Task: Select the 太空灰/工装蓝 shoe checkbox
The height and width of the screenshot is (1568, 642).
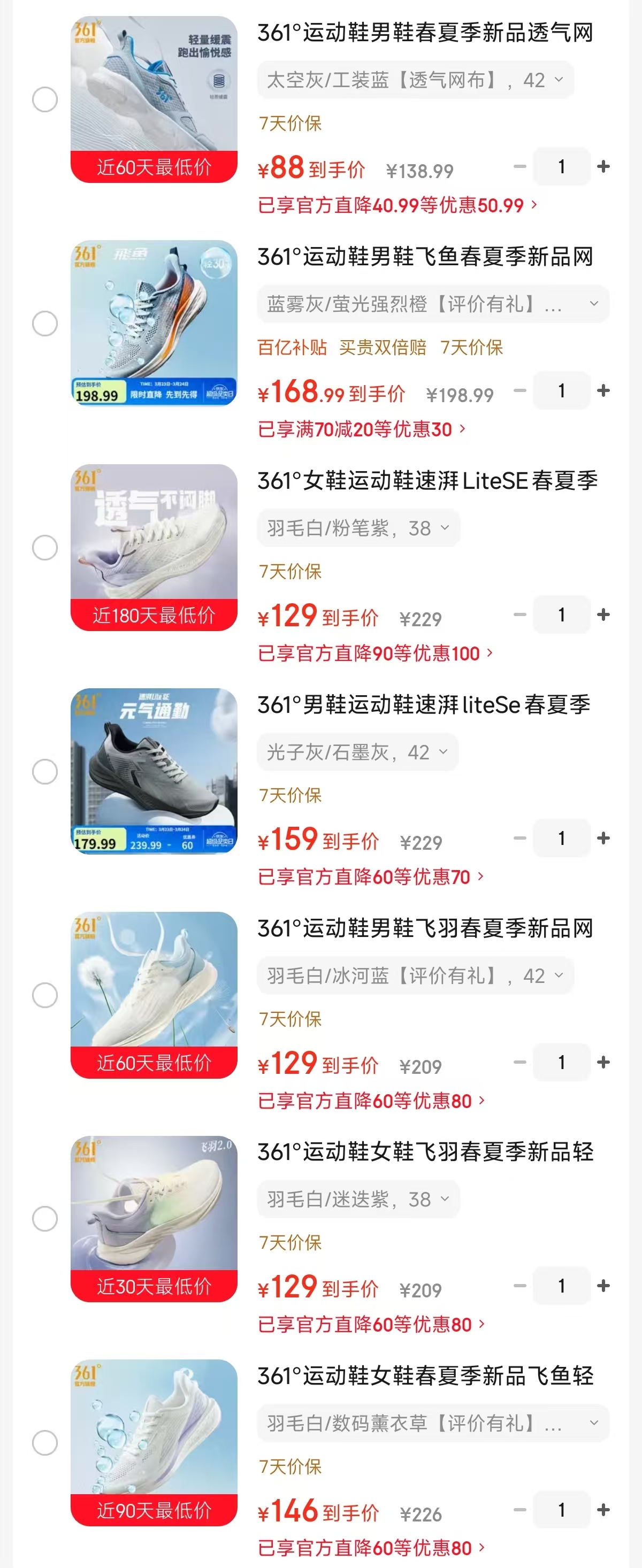Action: (44, 99)
